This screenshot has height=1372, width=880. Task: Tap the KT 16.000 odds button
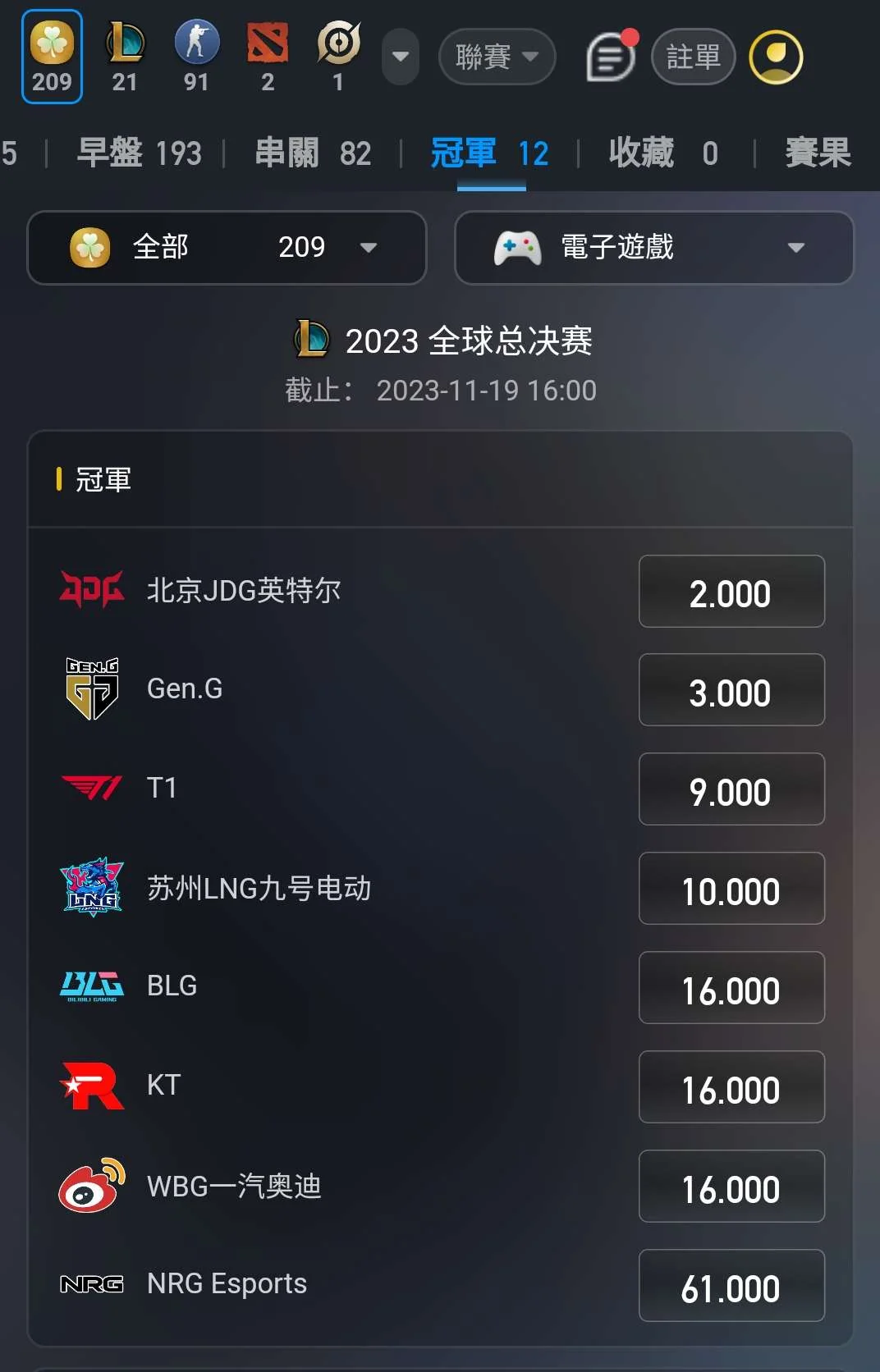pyautogui.click(x=731, y=1087)
